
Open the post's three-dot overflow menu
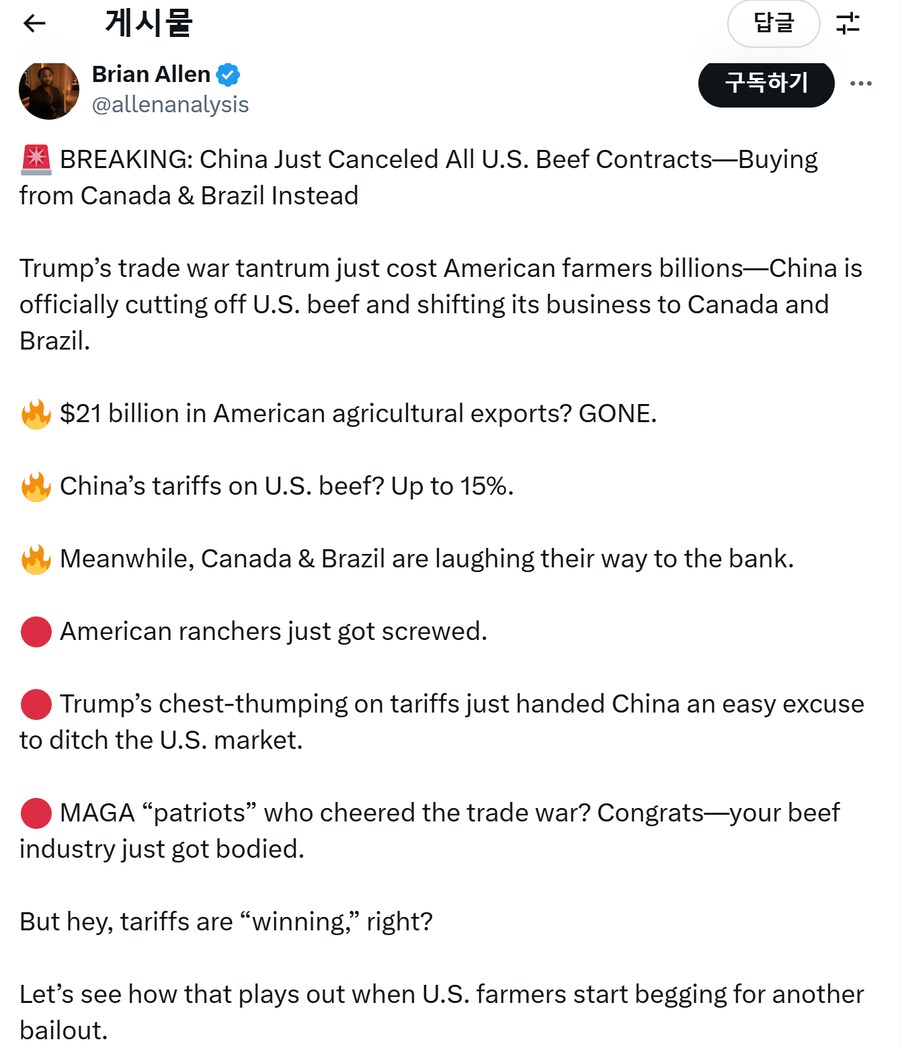(860, 83)
